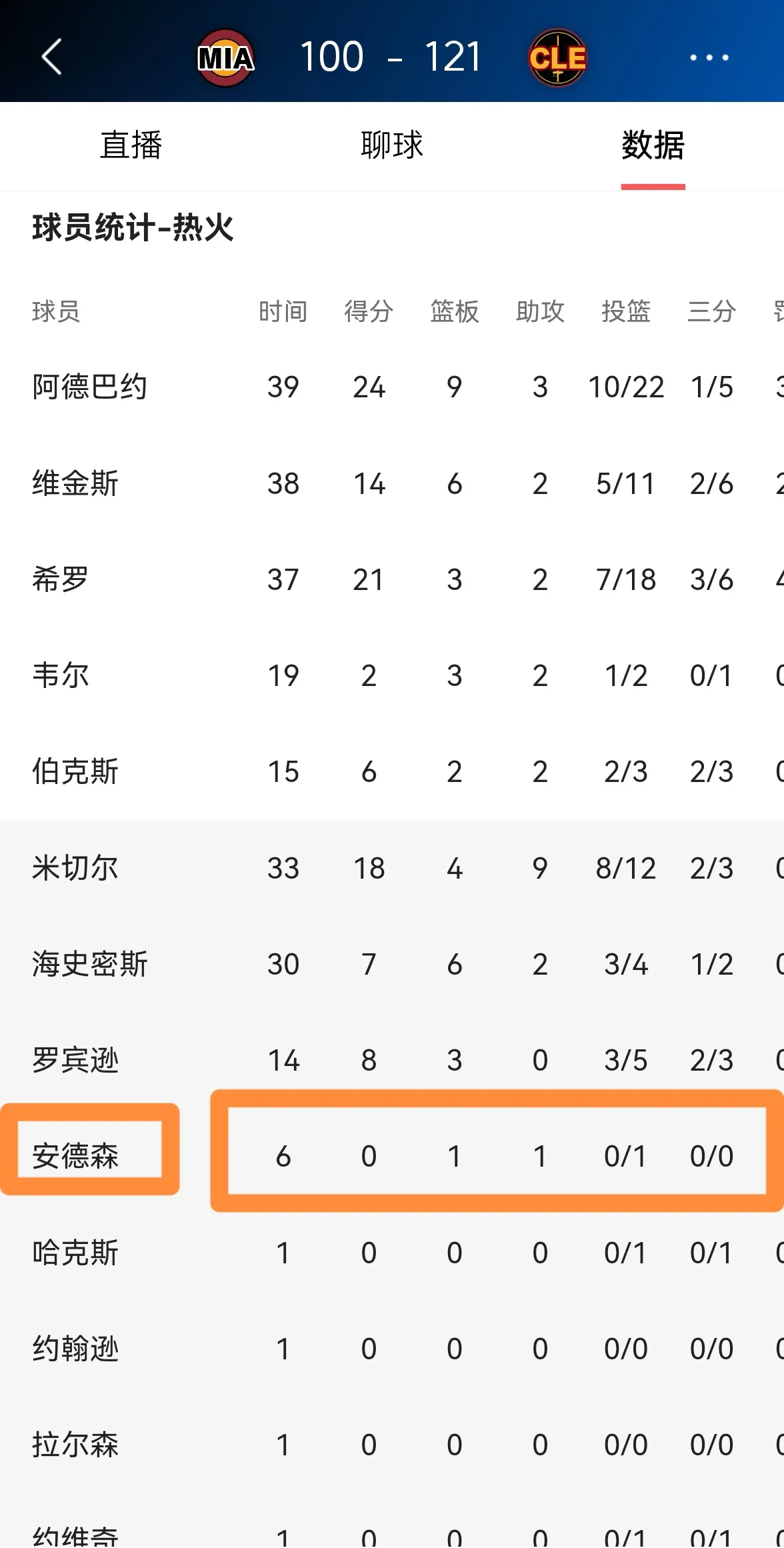
Task: Switch to the 直播 tab
Action: tap(131, 145)
